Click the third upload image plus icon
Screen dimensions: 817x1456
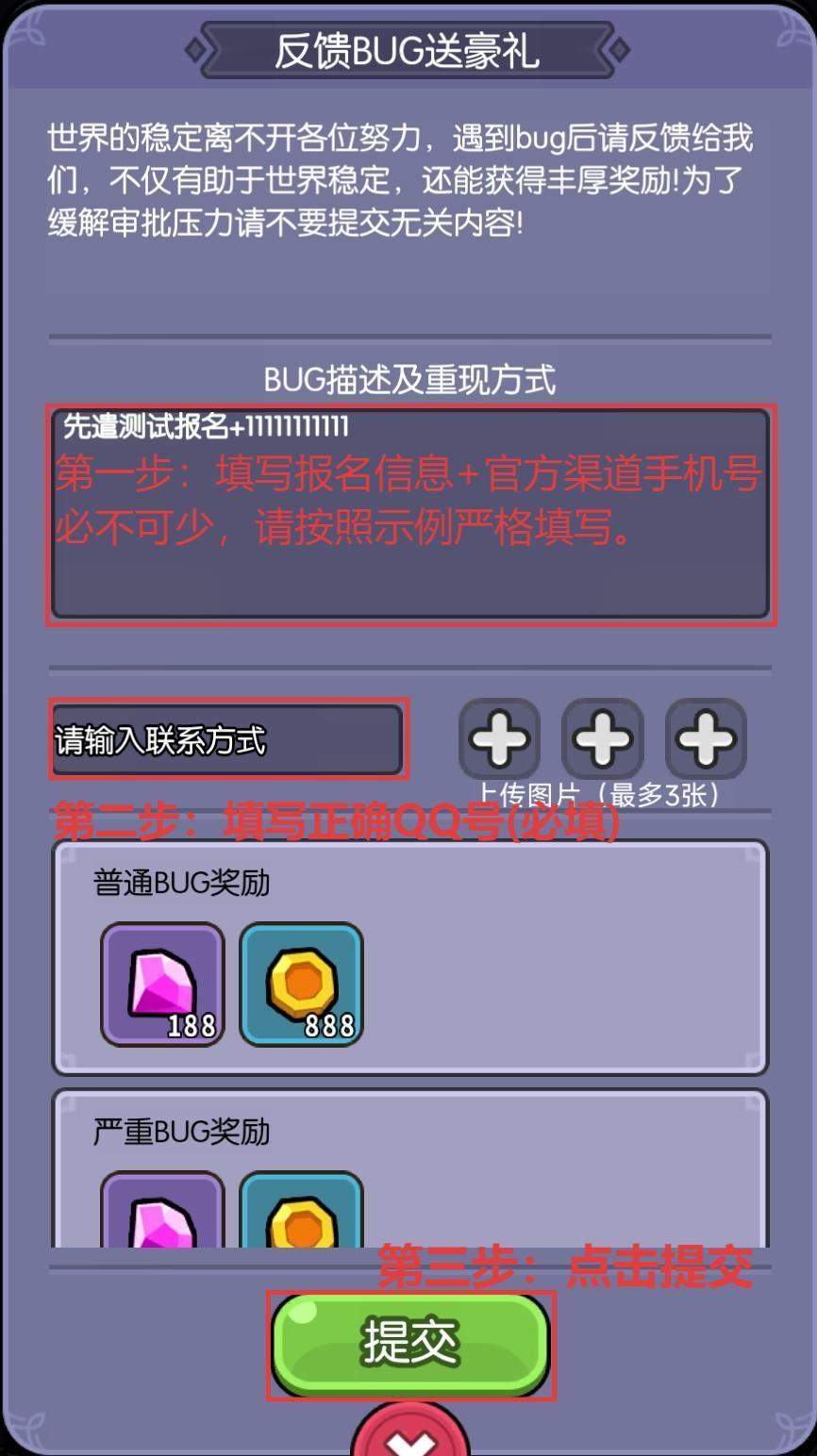pos(705,739)
